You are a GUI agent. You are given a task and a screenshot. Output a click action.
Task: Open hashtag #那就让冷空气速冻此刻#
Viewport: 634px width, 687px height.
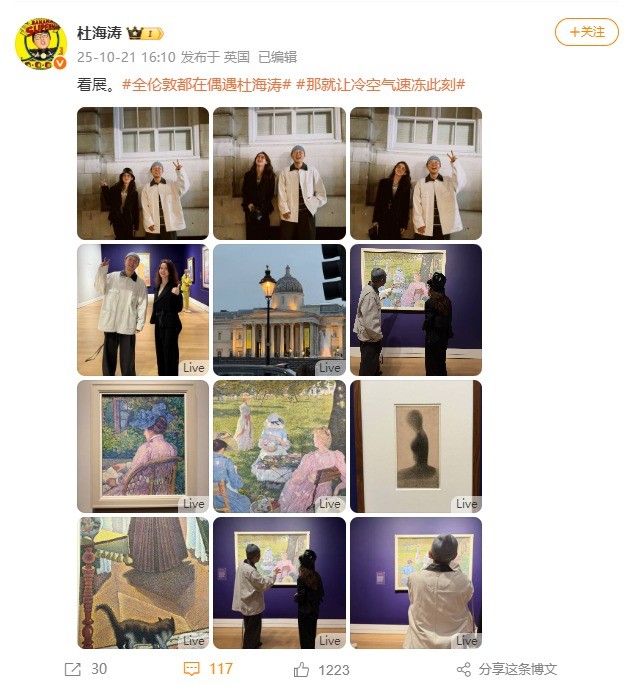[x=381, y=84]
